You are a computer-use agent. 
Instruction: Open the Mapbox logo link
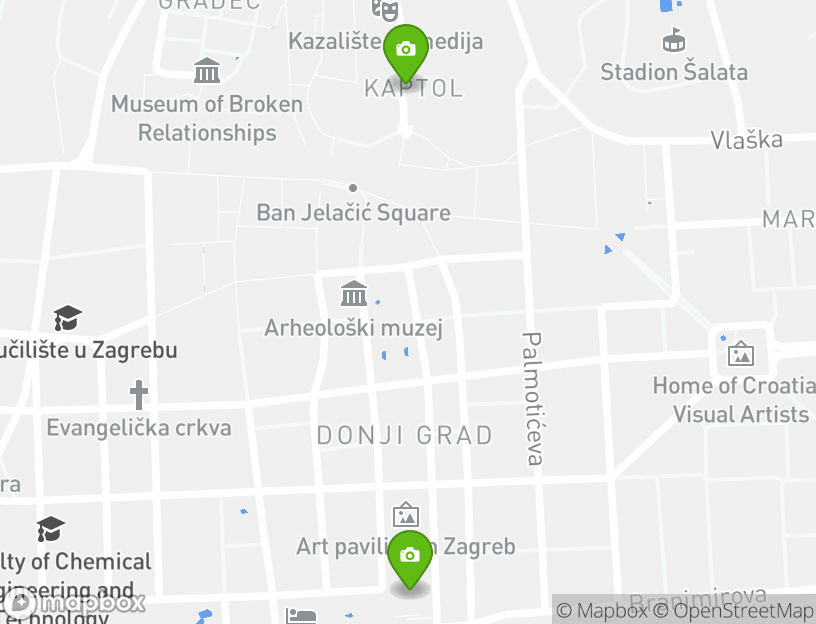[x=75, y=603]
